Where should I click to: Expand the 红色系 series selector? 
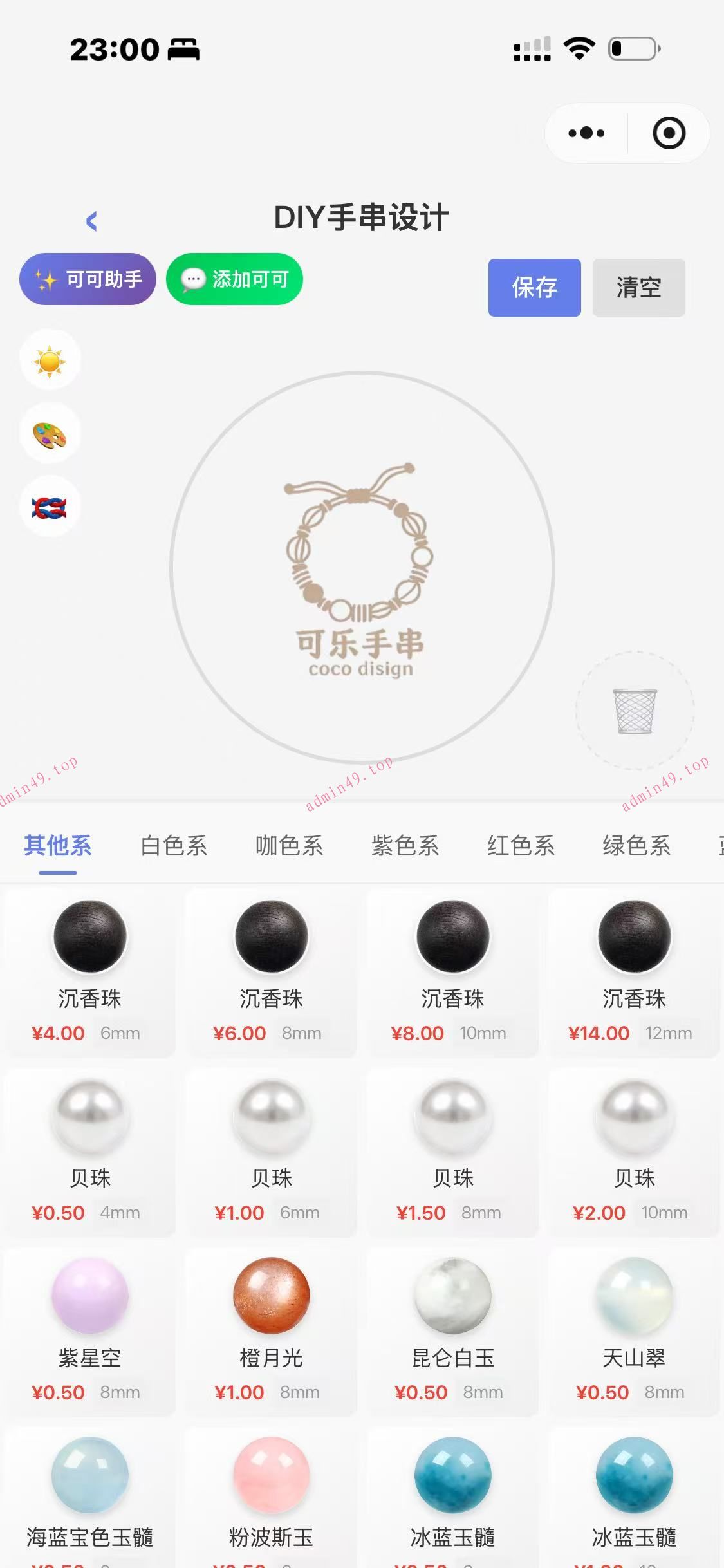(521, 846)
